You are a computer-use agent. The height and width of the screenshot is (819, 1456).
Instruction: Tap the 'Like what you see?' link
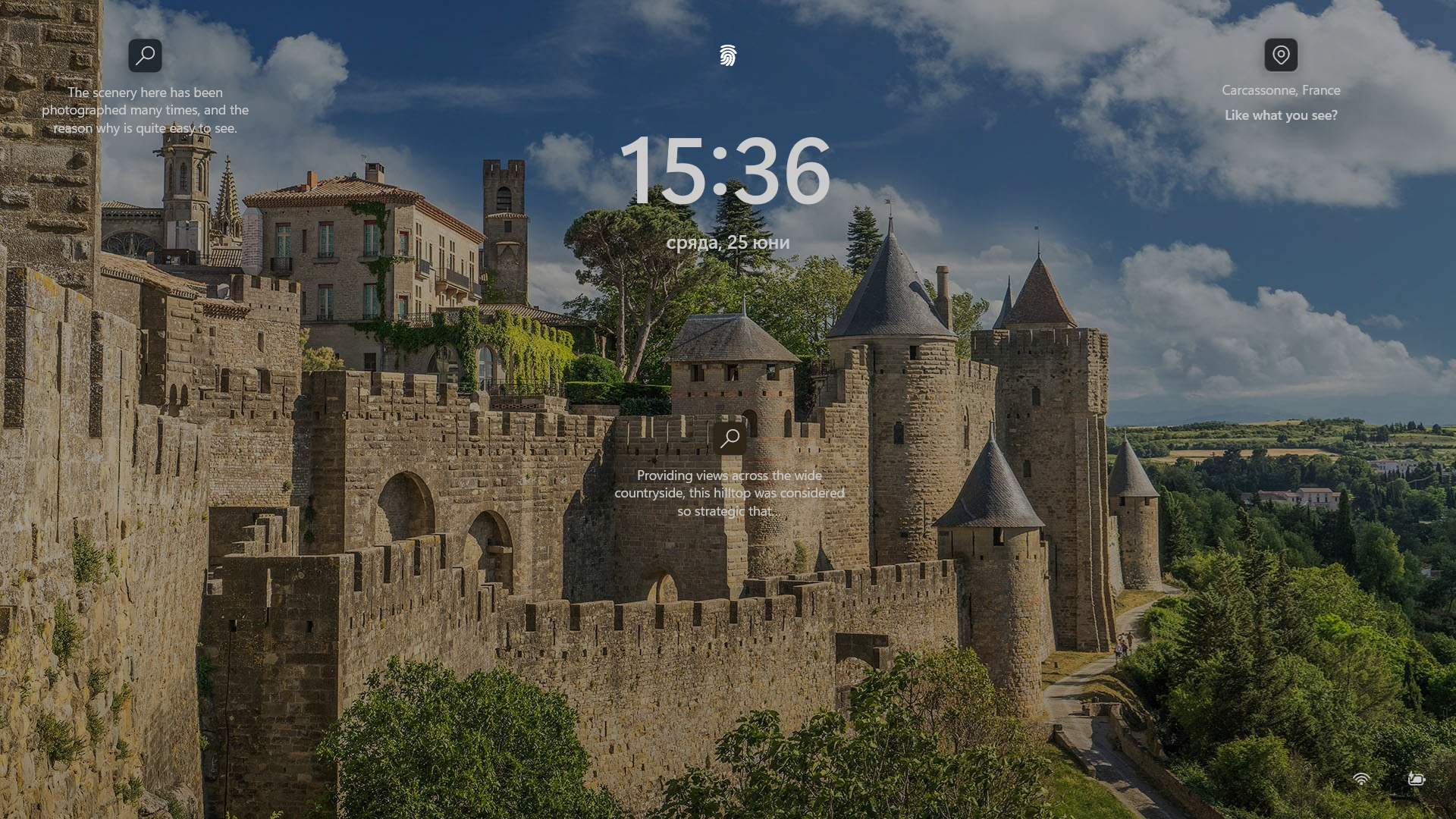[x=1281, y=115]
